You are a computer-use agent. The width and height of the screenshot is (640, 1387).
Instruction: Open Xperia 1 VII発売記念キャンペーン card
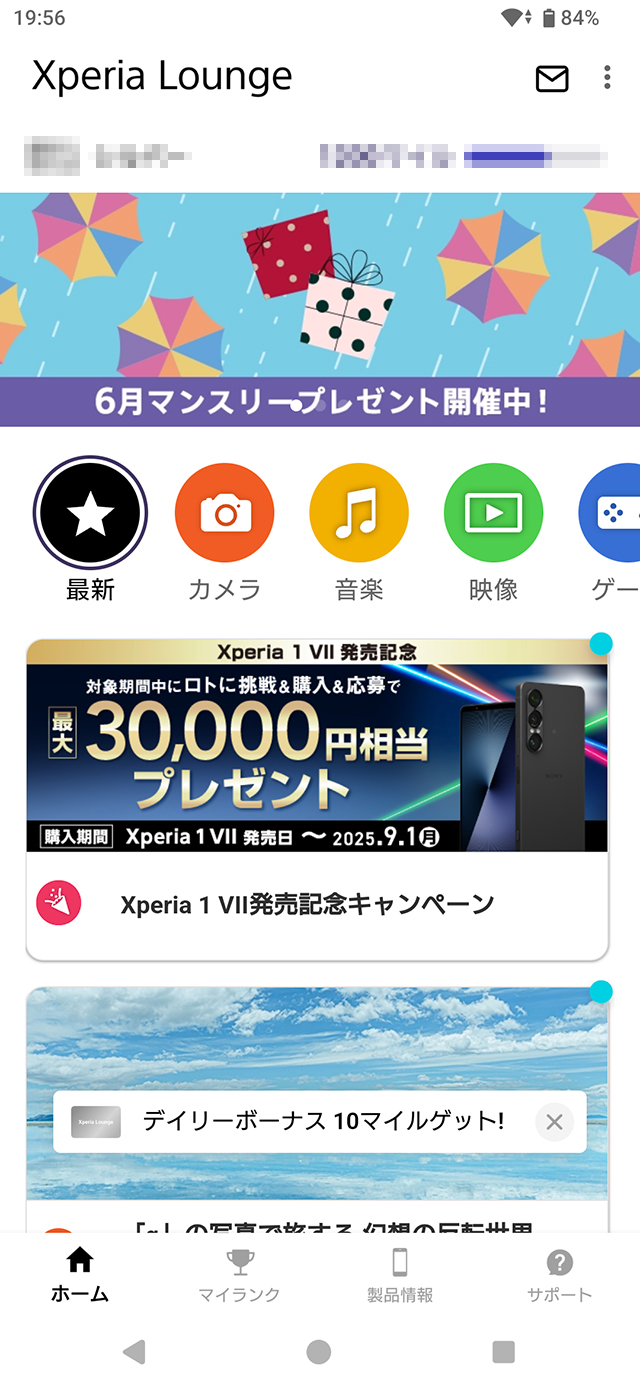[x=317, y=800]
